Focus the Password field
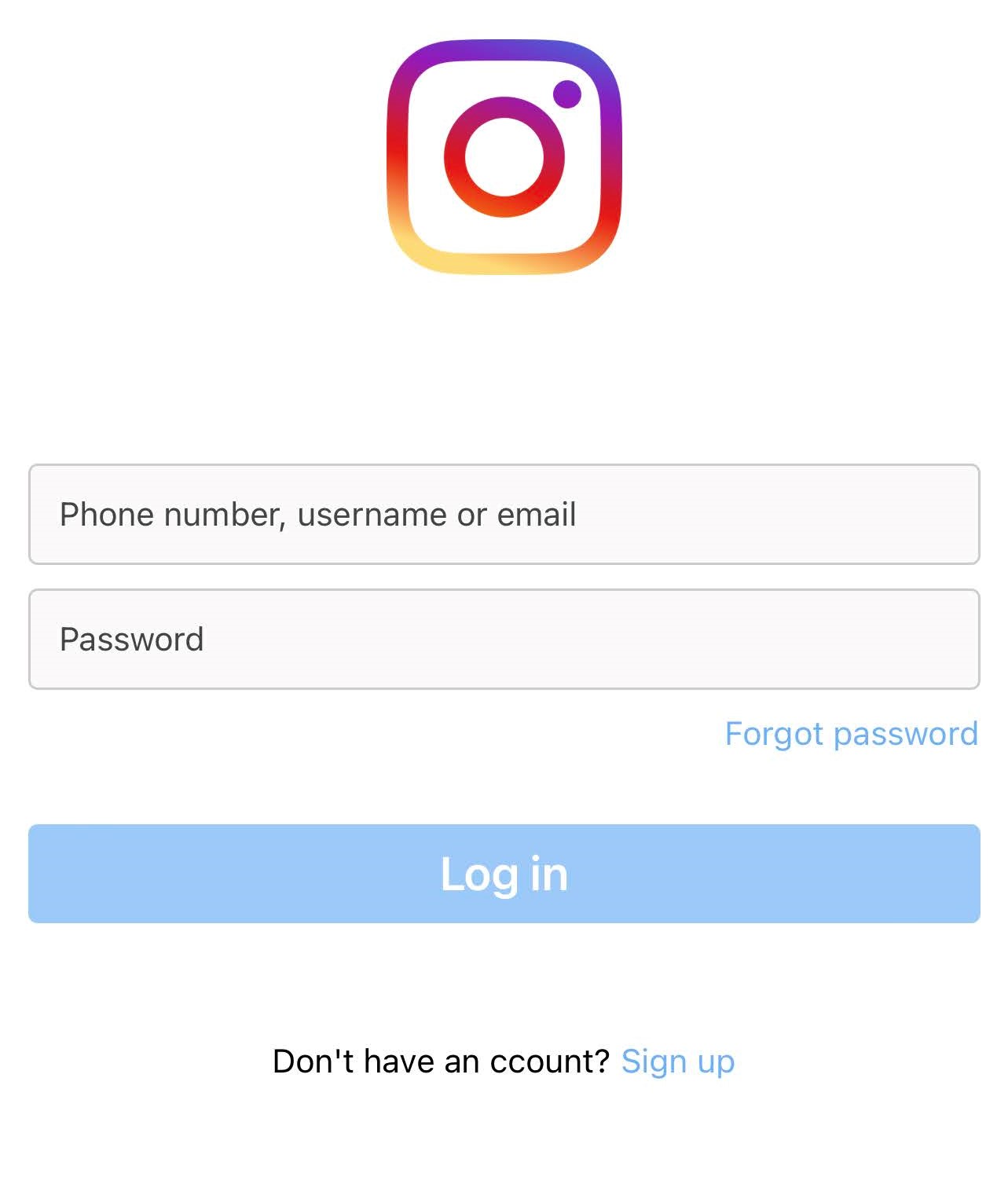Screen dimensions: 1008x1199 click(504, 639)
